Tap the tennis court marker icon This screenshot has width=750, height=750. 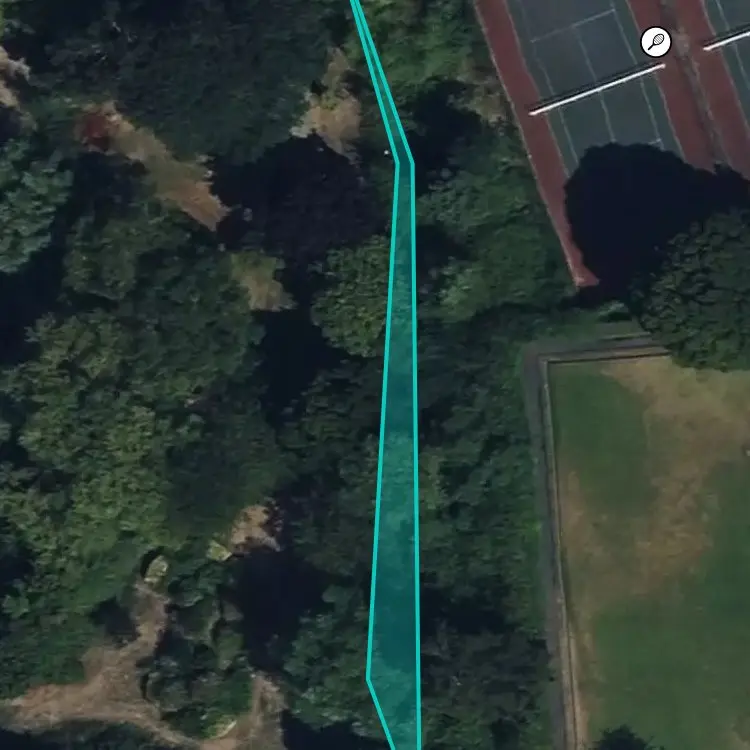click(656, 42)
